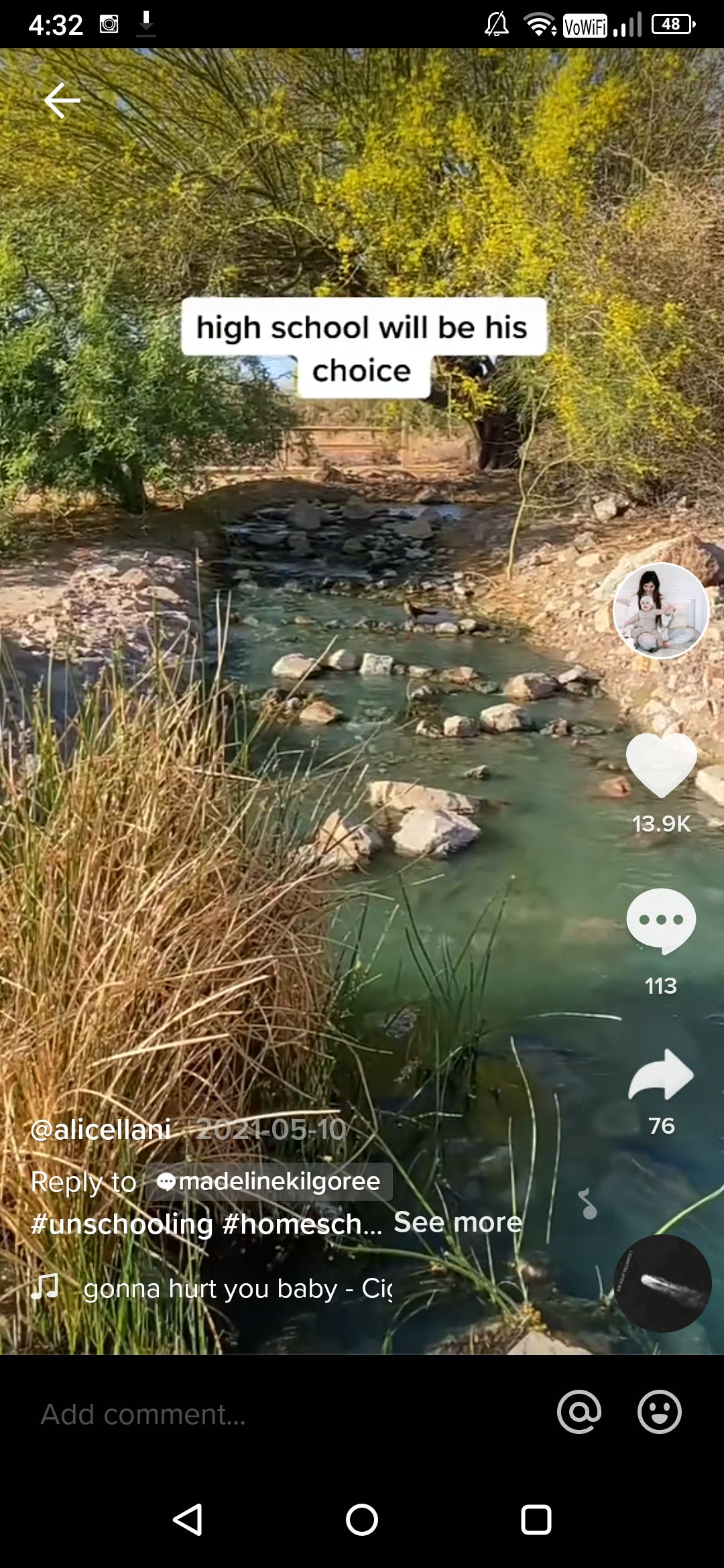
Task: Open the spinning music disc
Action: [x=662, y=1283]
